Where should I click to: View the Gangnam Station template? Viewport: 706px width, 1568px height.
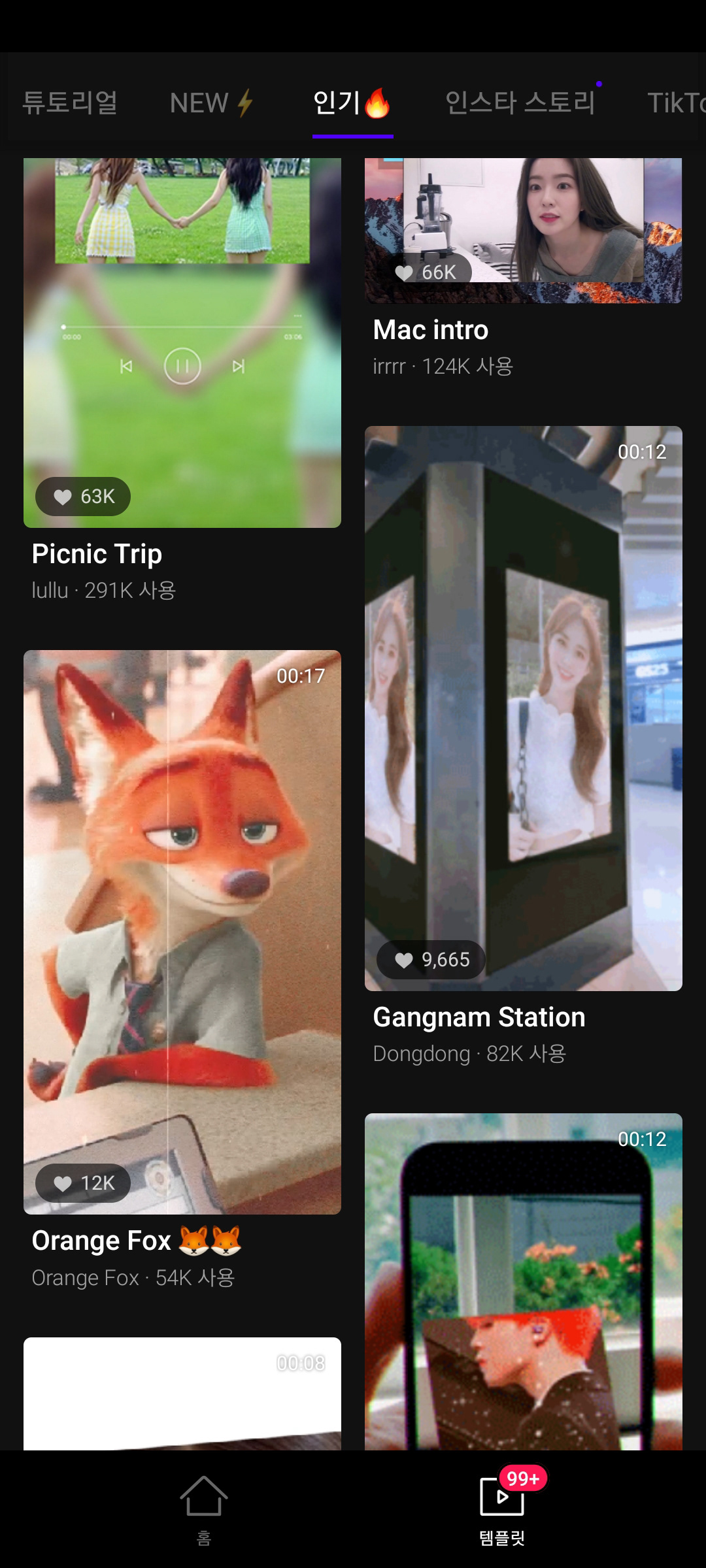click(x=524, y=708)
